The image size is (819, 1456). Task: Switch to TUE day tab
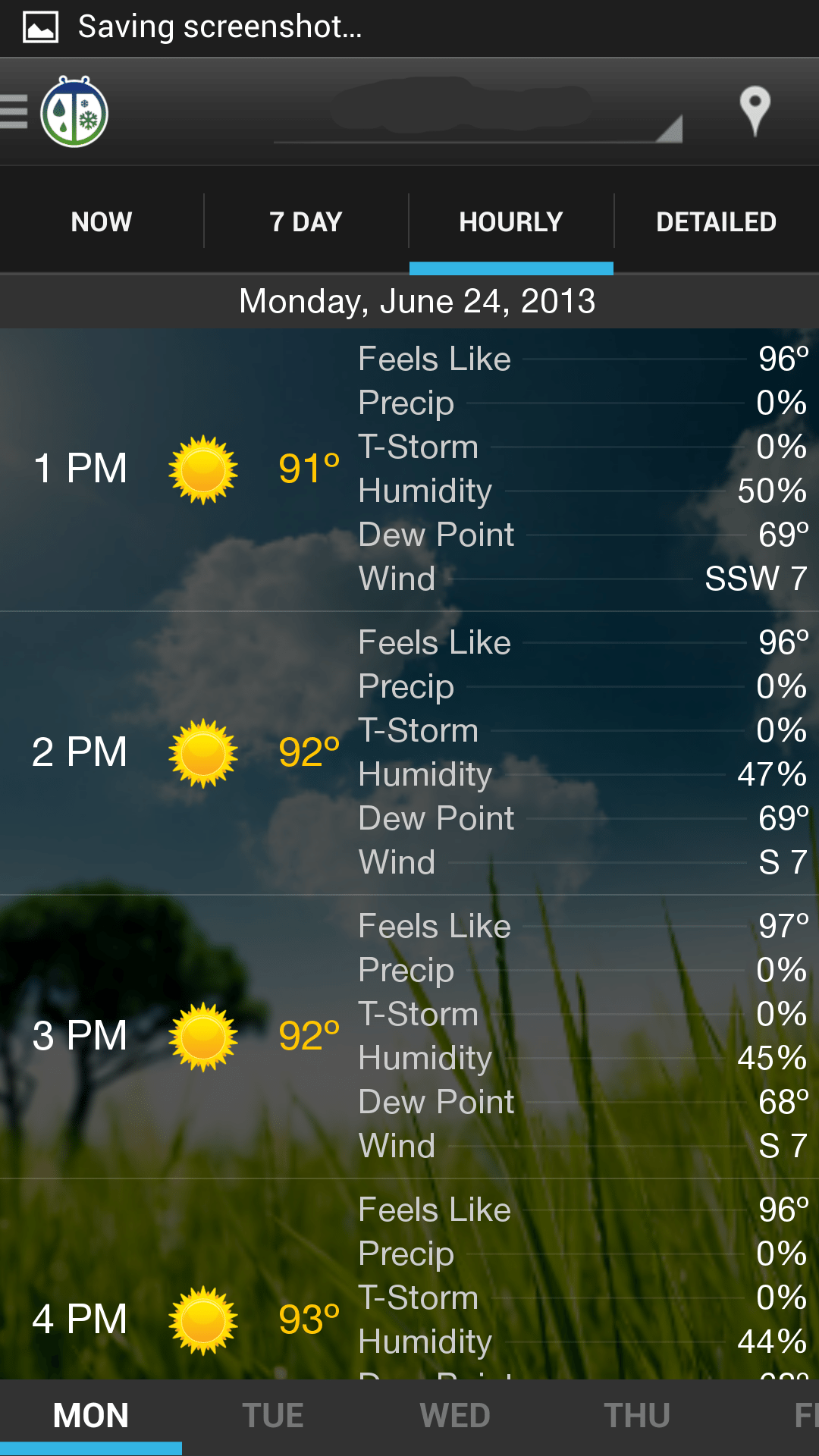pyautogui.click(x=273, y=1416)
